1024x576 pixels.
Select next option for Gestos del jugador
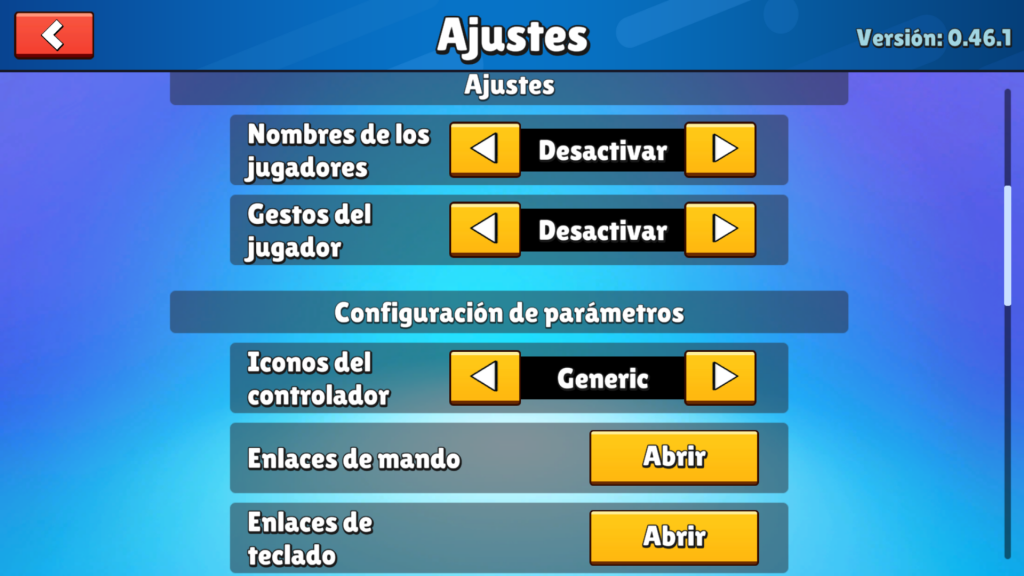pyautogui.click(x=720, y=230)
